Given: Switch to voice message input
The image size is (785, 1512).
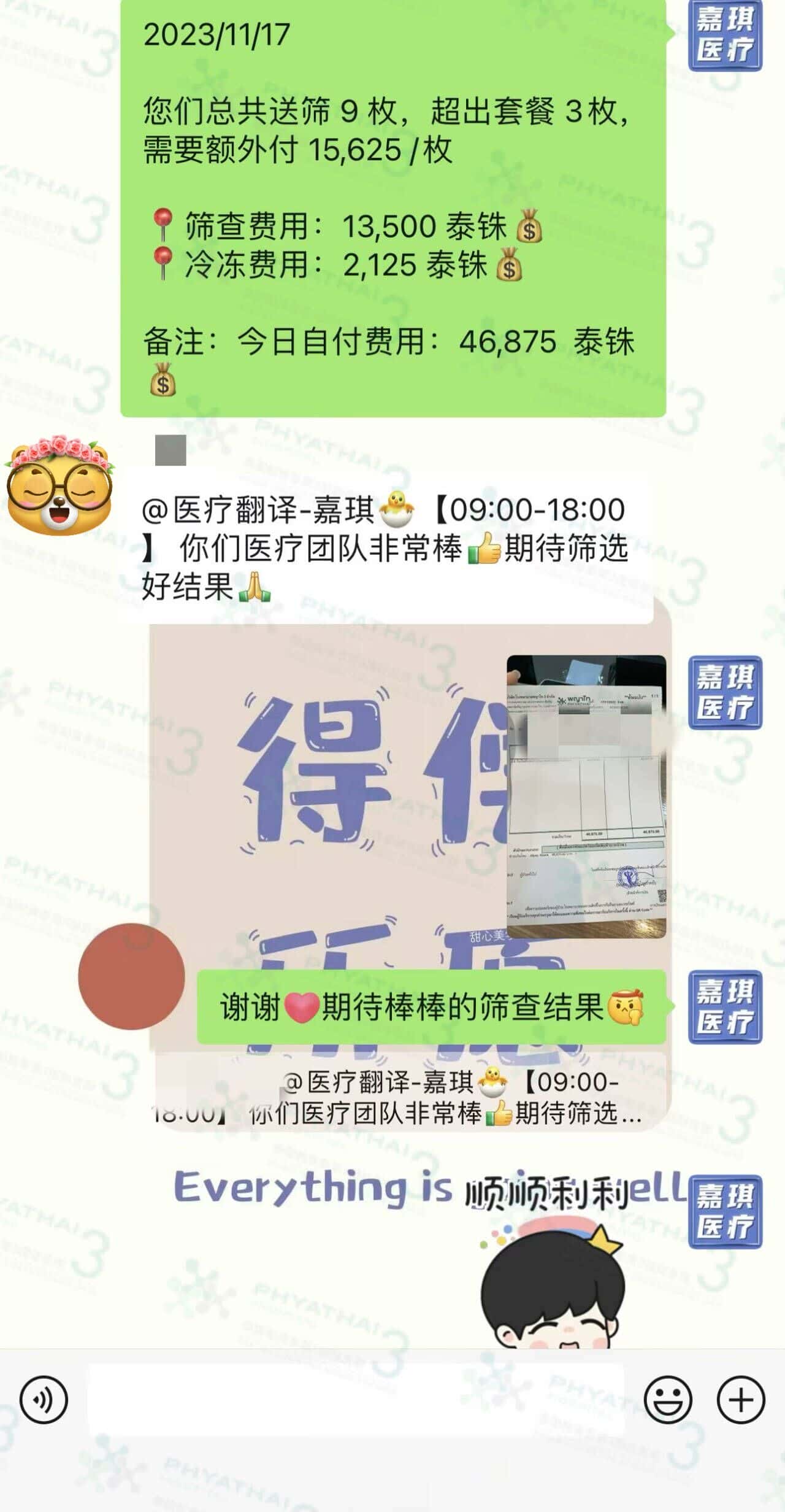Looking at the screenshot, I should click(x=44, y=1400).
